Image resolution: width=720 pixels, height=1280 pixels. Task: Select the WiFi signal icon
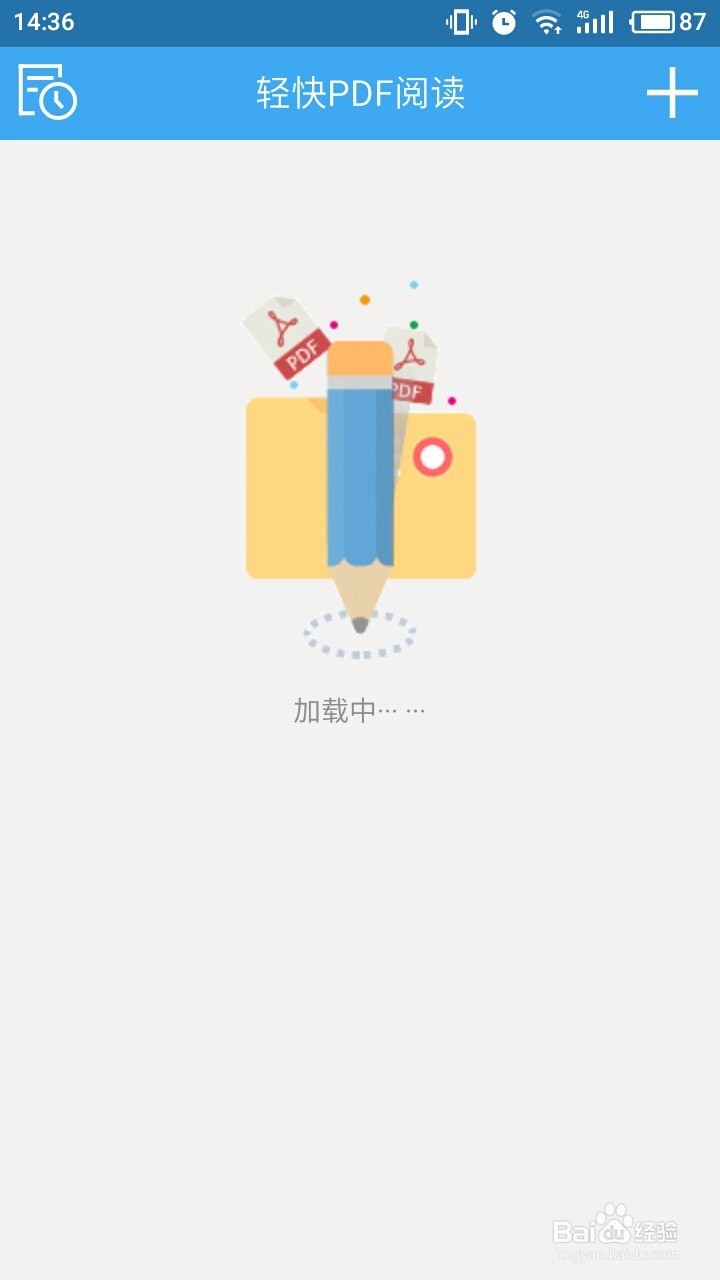pyautogui.click(x=545, y=20)
